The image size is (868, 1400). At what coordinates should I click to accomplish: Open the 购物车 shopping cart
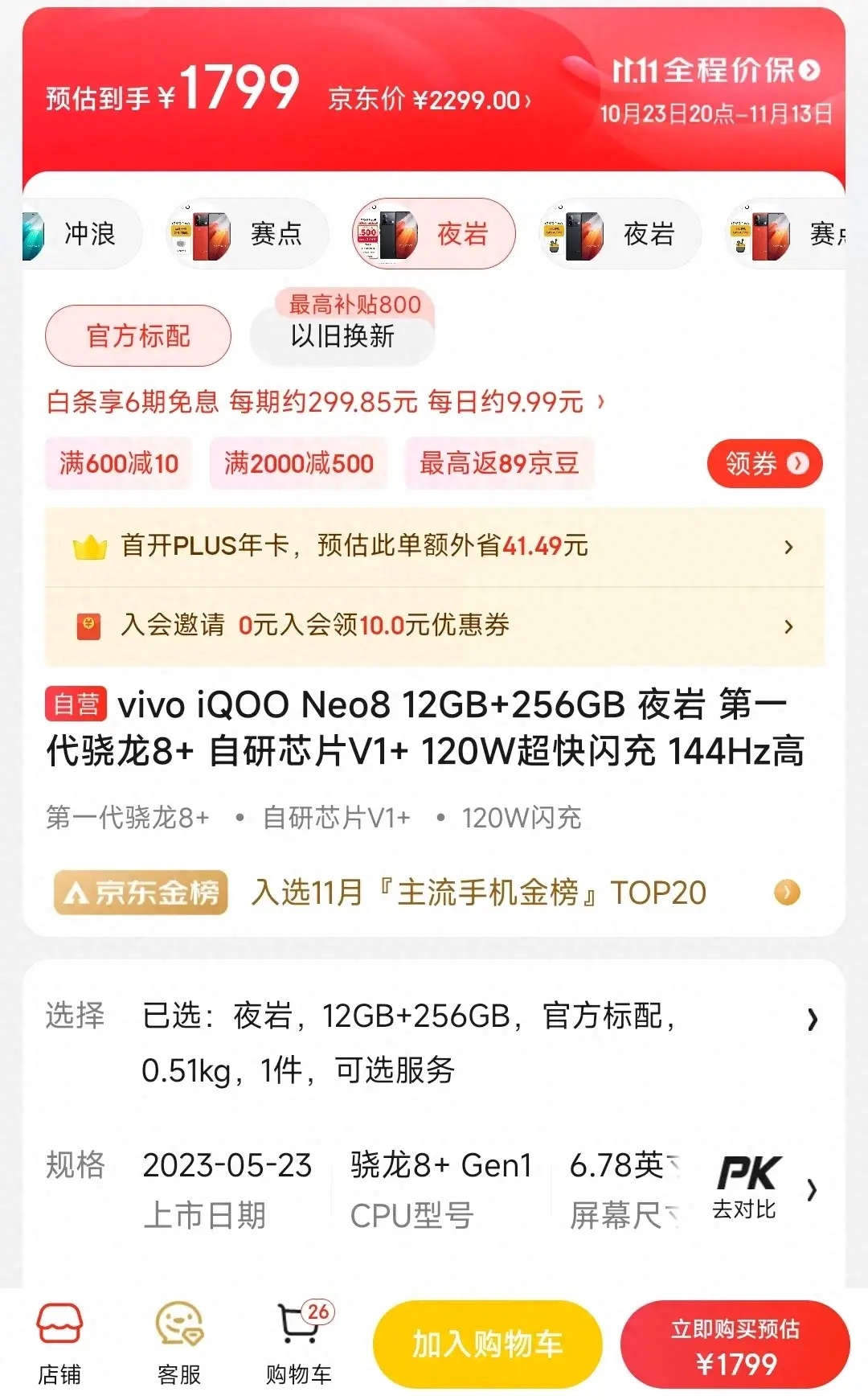299,1344
